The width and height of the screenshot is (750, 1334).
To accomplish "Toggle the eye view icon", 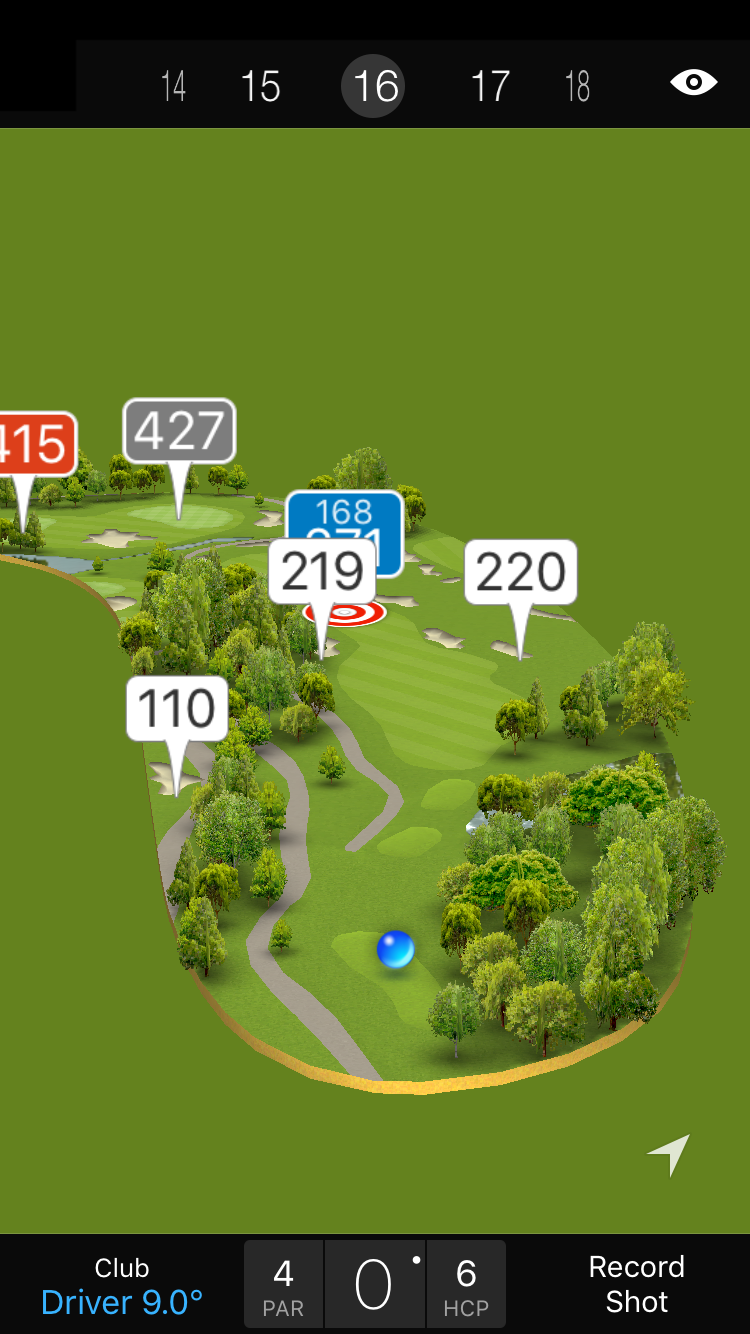I will (x=693, y=82).
